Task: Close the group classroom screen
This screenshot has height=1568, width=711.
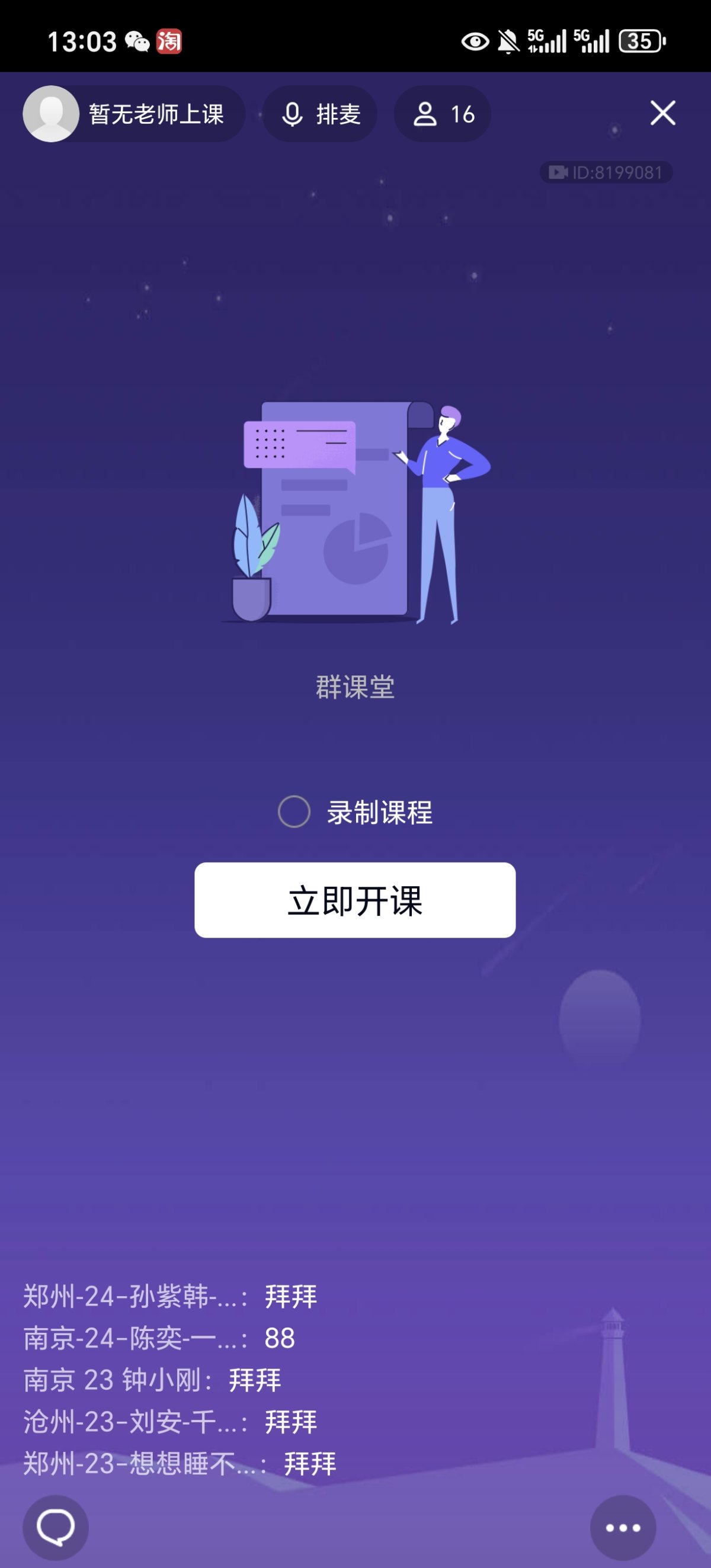Action: click(x=662, y=113)
